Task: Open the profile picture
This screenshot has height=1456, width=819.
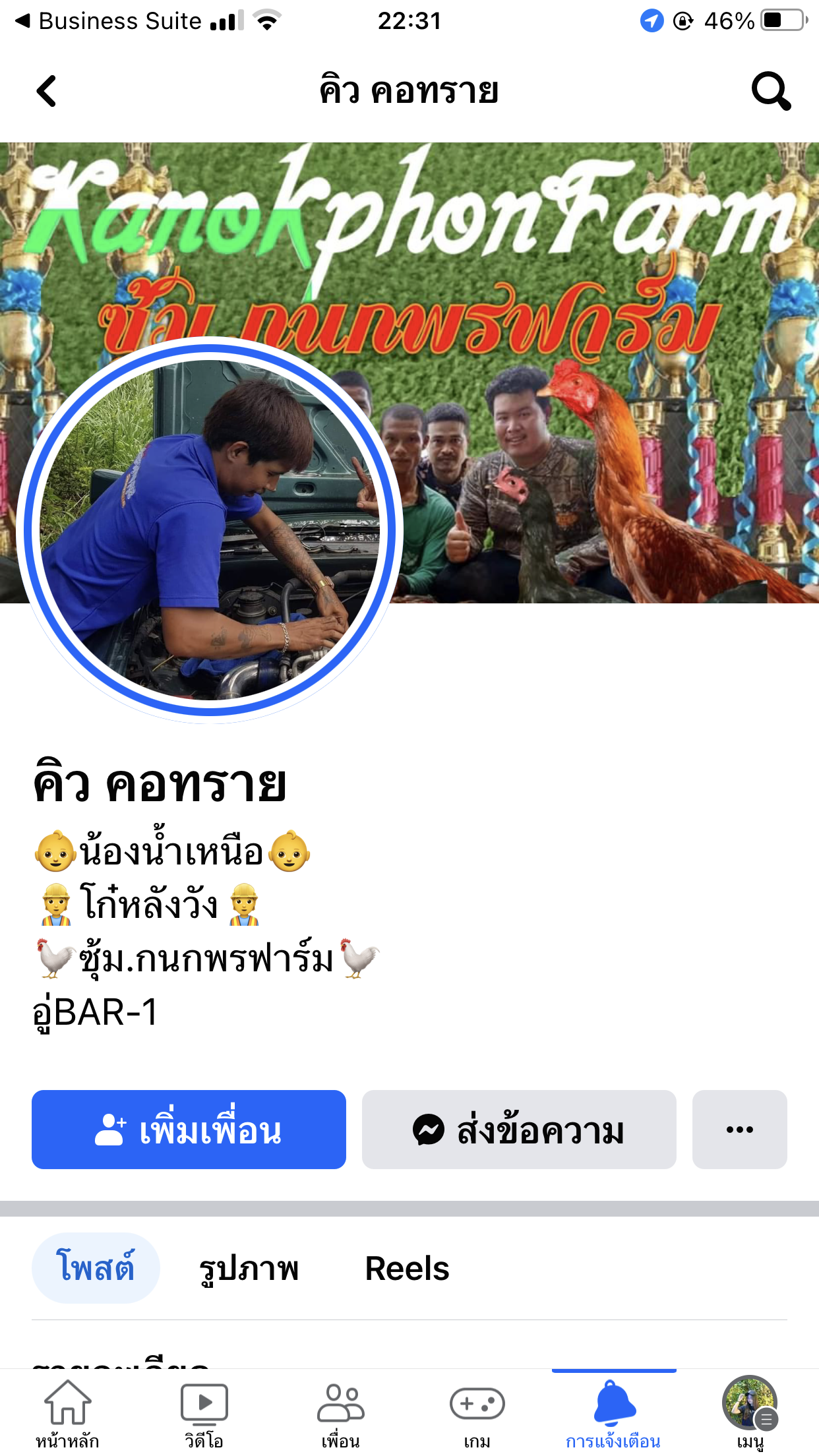Action: click(x=210, y=530)
